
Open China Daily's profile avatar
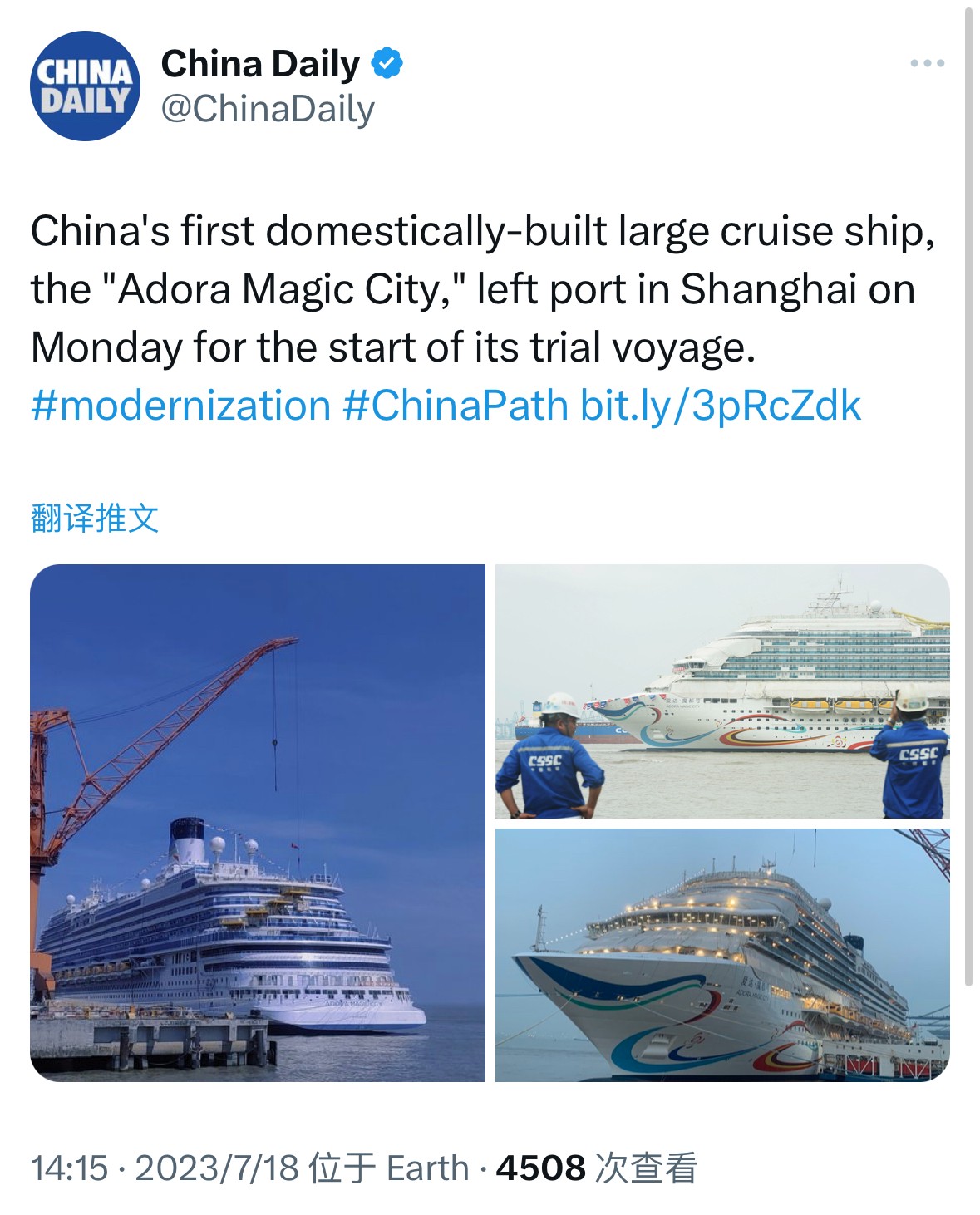pyautogui.click(x=85, y=86)
